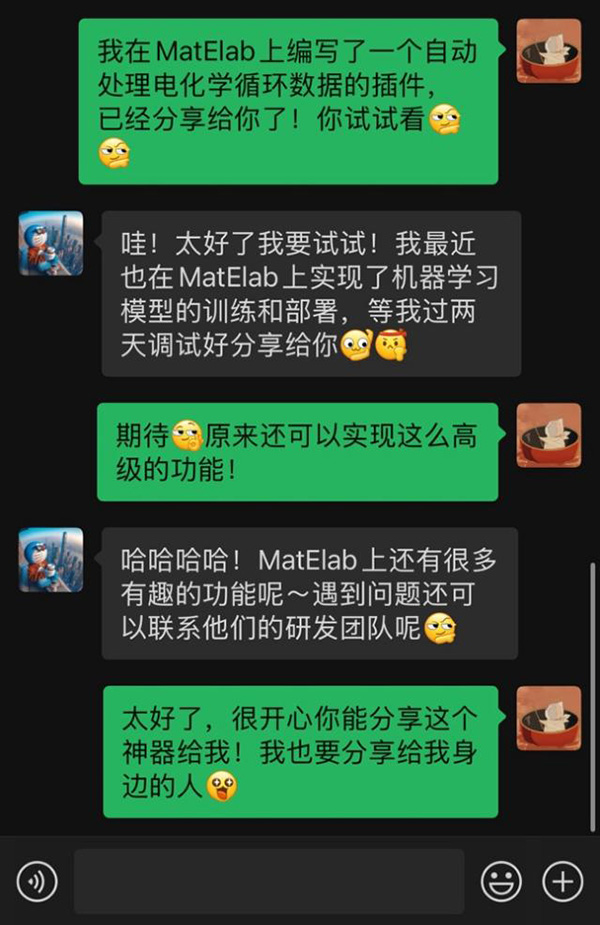
Task: Focus the message text field
Action: [x=269, y=881]
